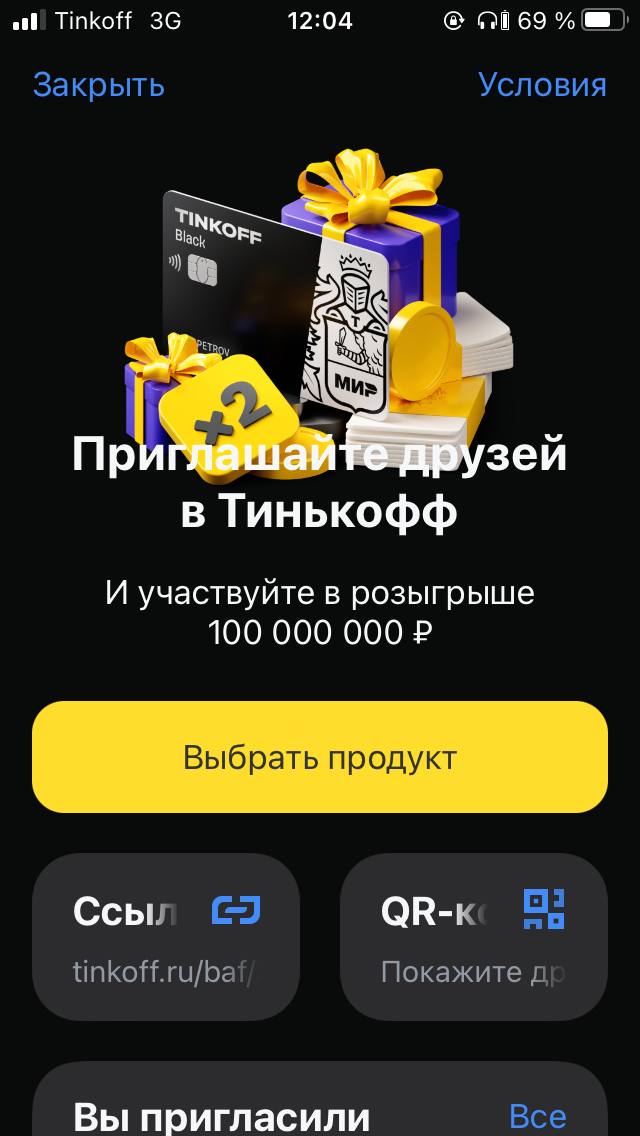Open the referral link card tinkoff.ru/baf

[x=166, y=936]
